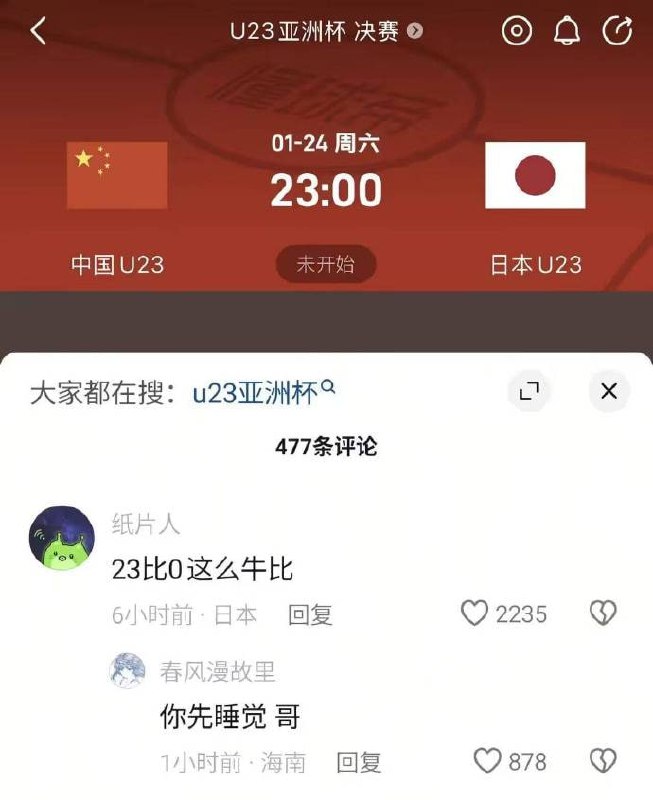Viewport: 653px width, 800px height.
Task: Open 纸片人's profile avatar
Action: click(61, 538)
